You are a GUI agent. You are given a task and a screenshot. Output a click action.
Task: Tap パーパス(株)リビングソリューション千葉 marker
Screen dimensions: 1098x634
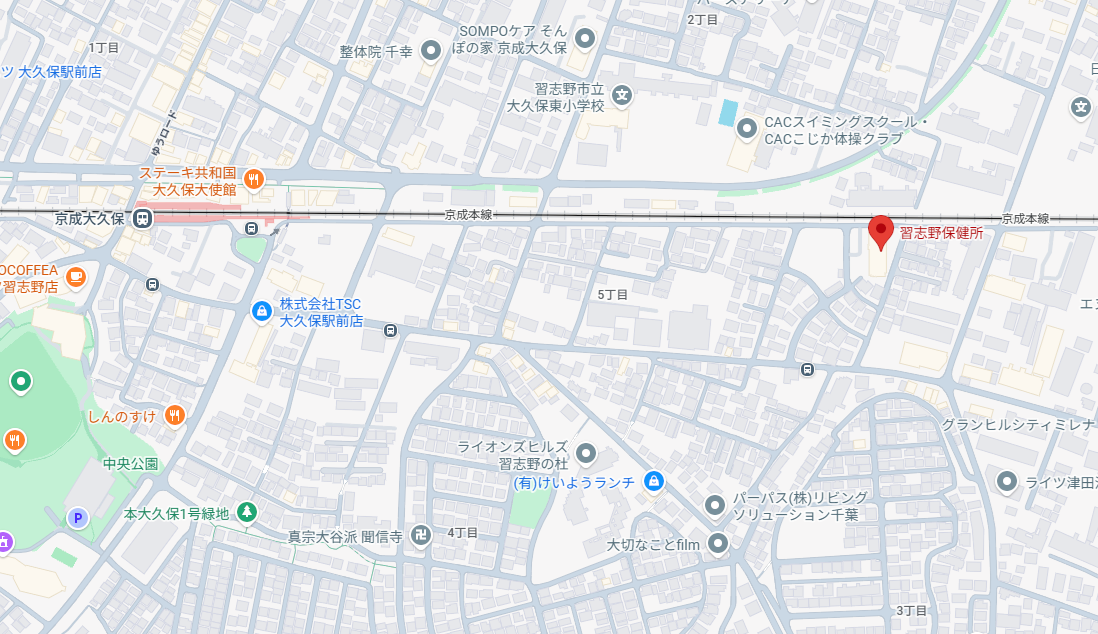click(715, 505)
